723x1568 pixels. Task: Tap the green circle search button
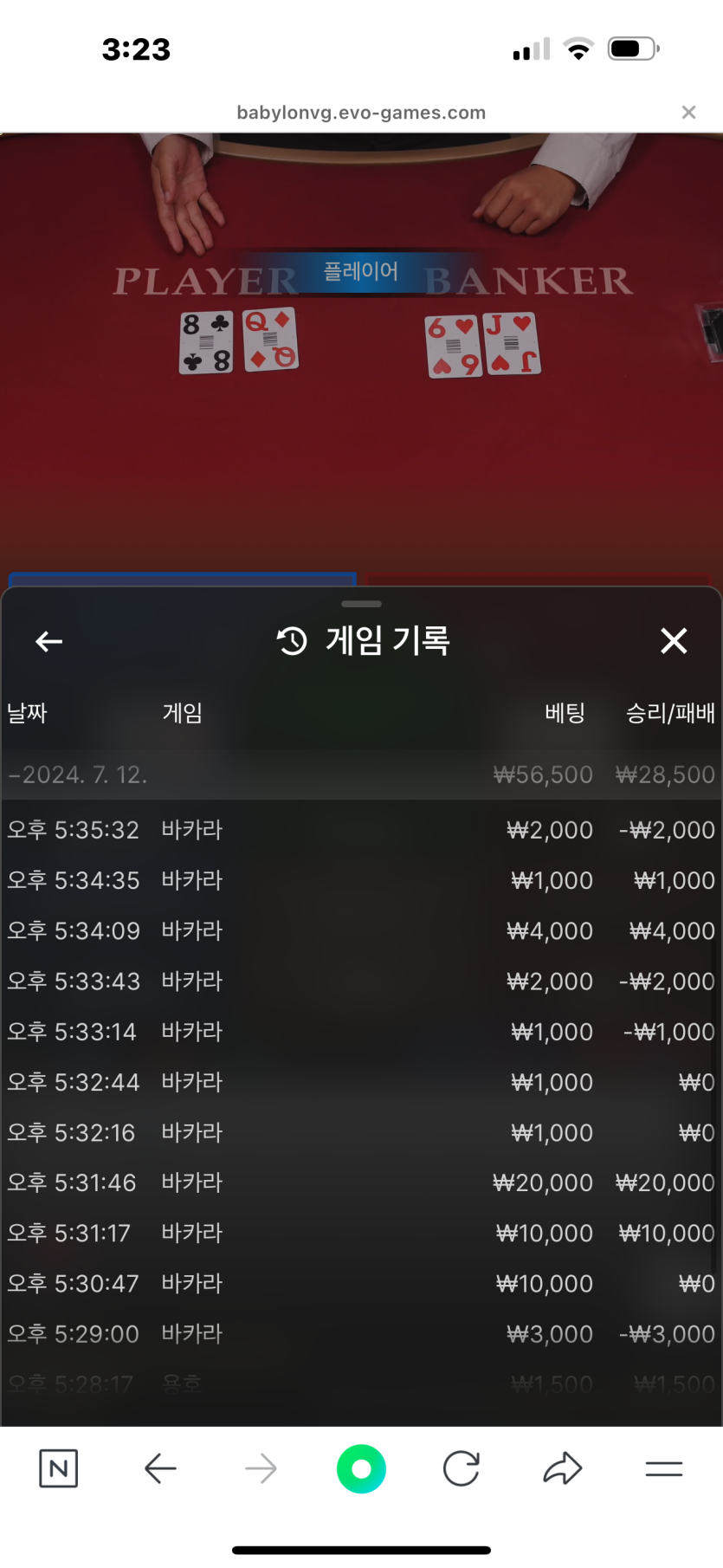tap(361, 1468)
